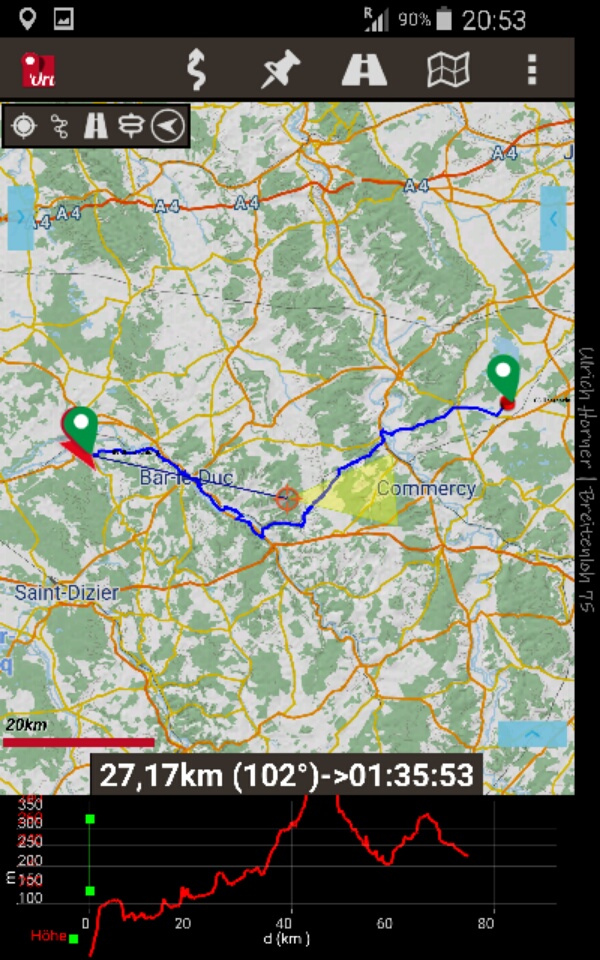Open the folded map icon
Screen dimensions: 600x960
click(448, 69)
